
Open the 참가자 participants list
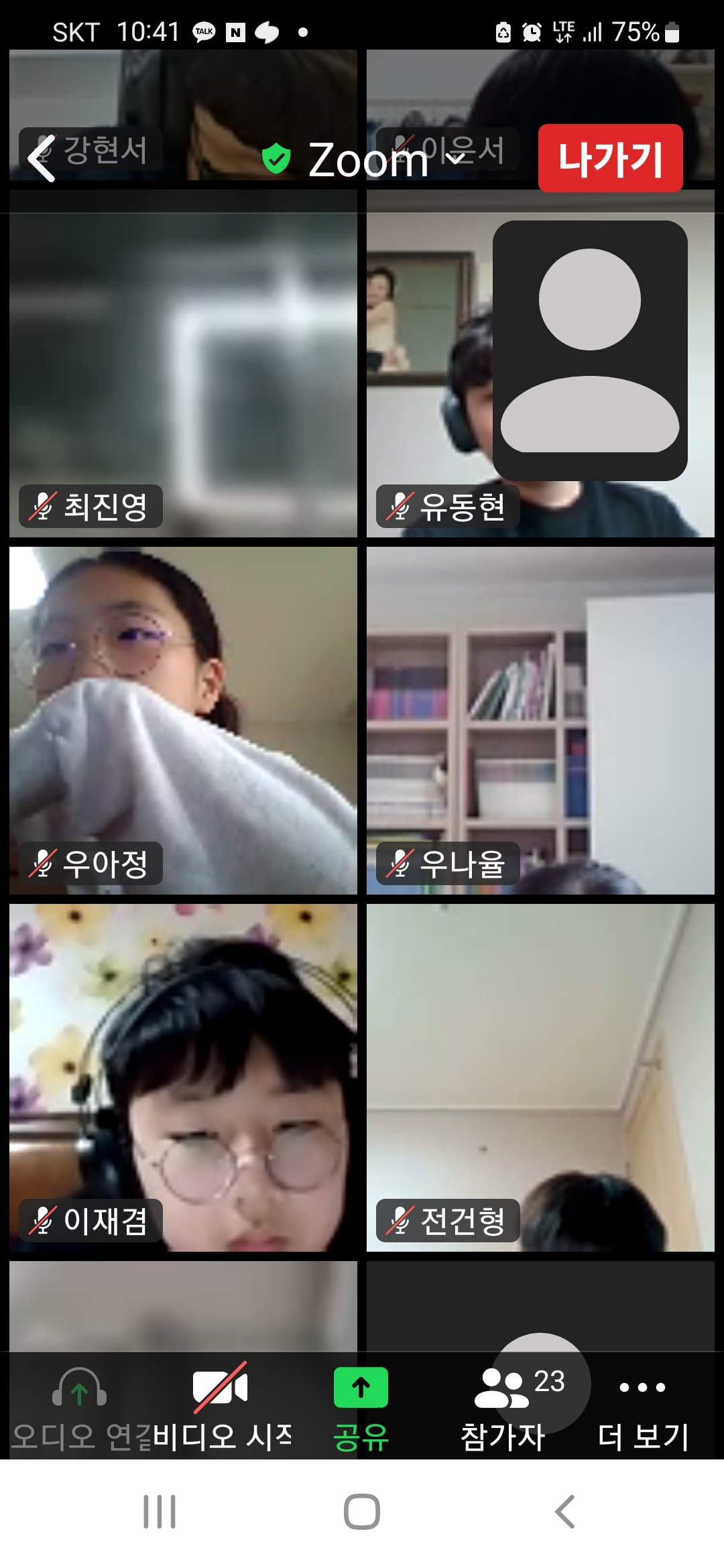tap(509, 1407)
